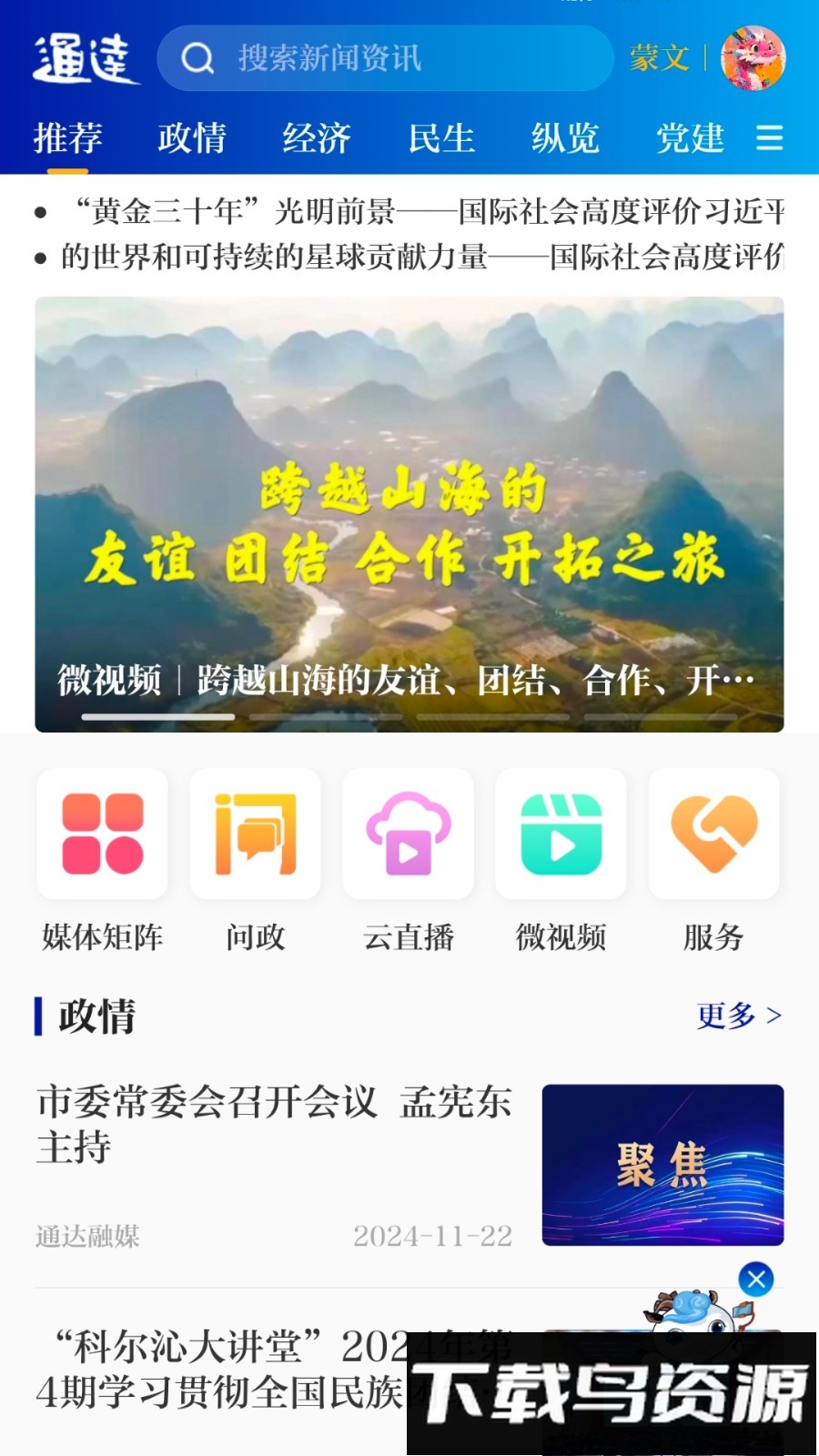Switch to the 民生 tab

[441, 138]
